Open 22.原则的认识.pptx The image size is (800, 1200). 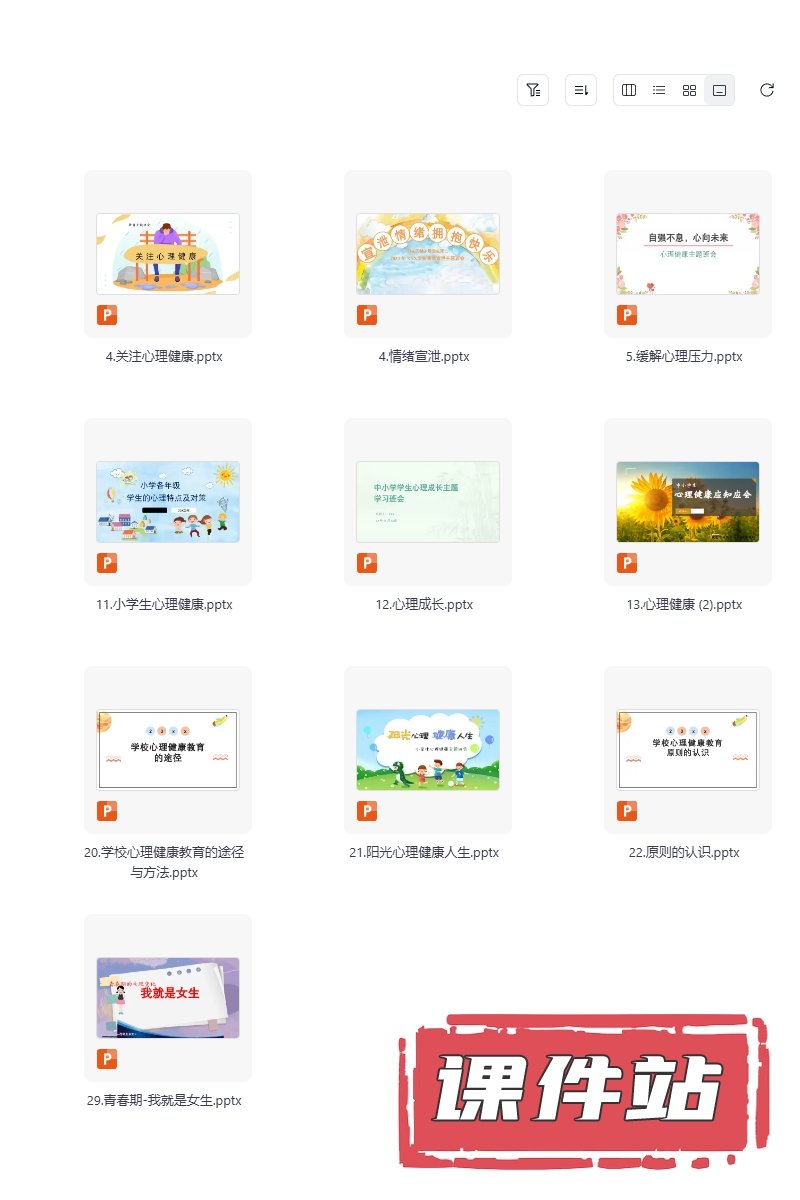click(x=688, y=750)
